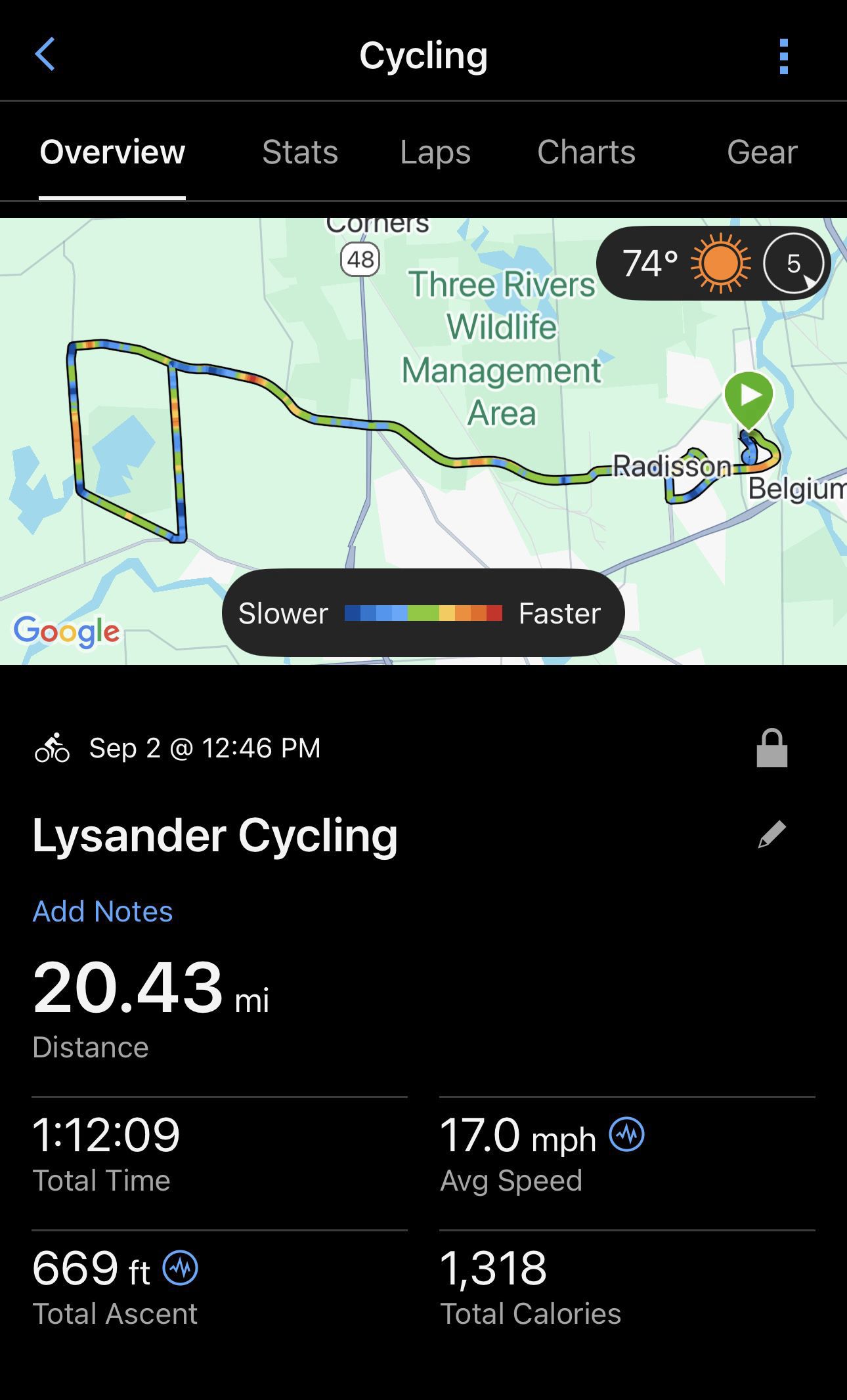Open the route map in full view
The width and height of the screenshot is (847, 1400).
click(423, 441)
